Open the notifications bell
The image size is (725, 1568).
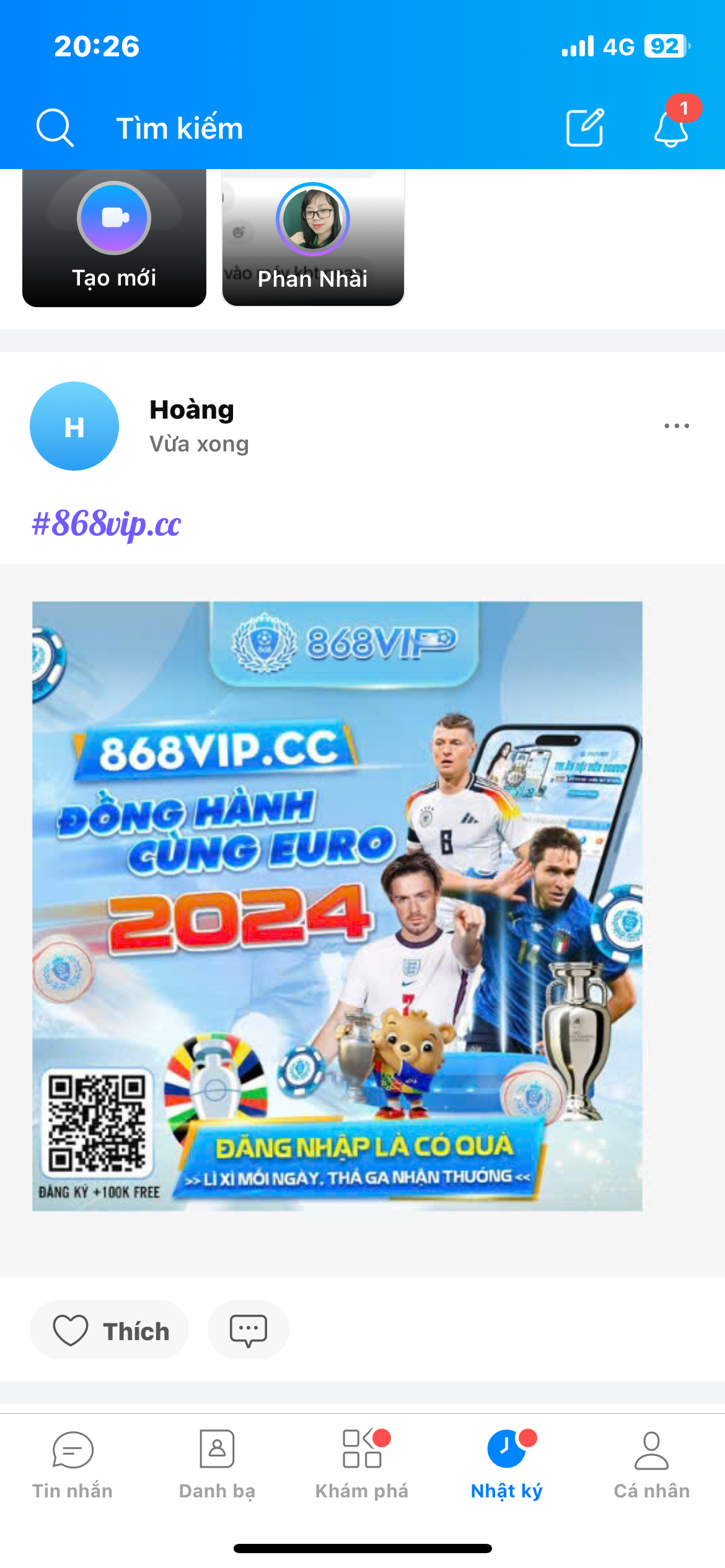[x=672, y=128]
